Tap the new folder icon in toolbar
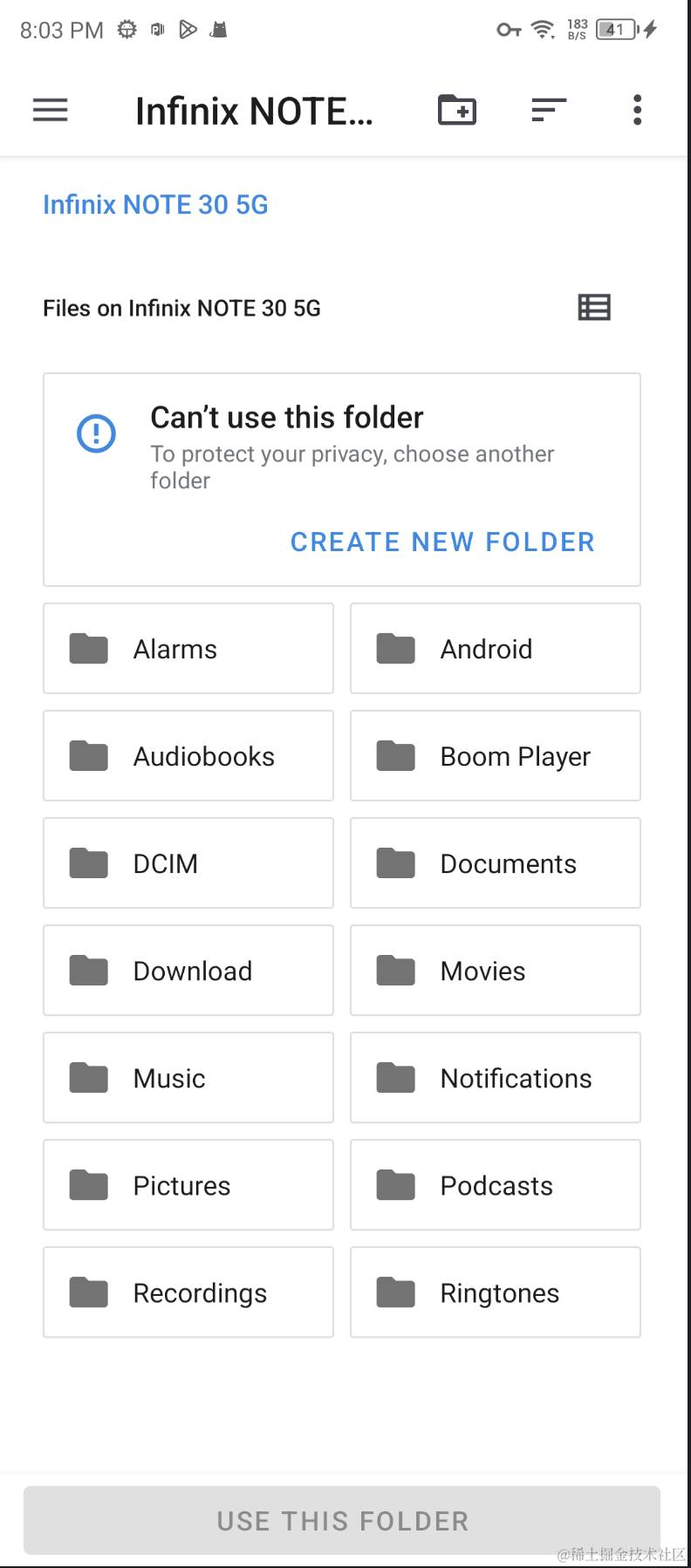The height and width of the screenshot is (1568, 691). tap(457, 110)
